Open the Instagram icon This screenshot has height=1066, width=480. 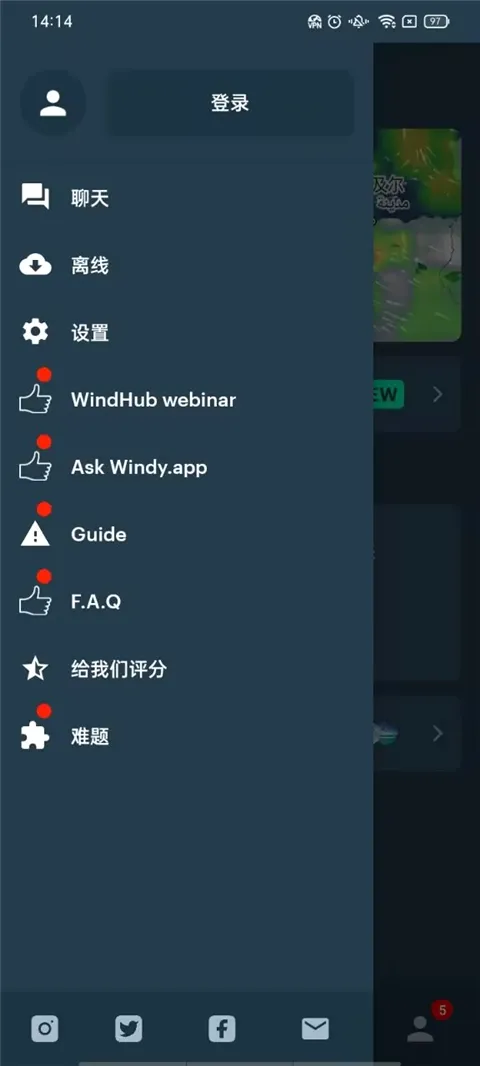coord(45,1029)
